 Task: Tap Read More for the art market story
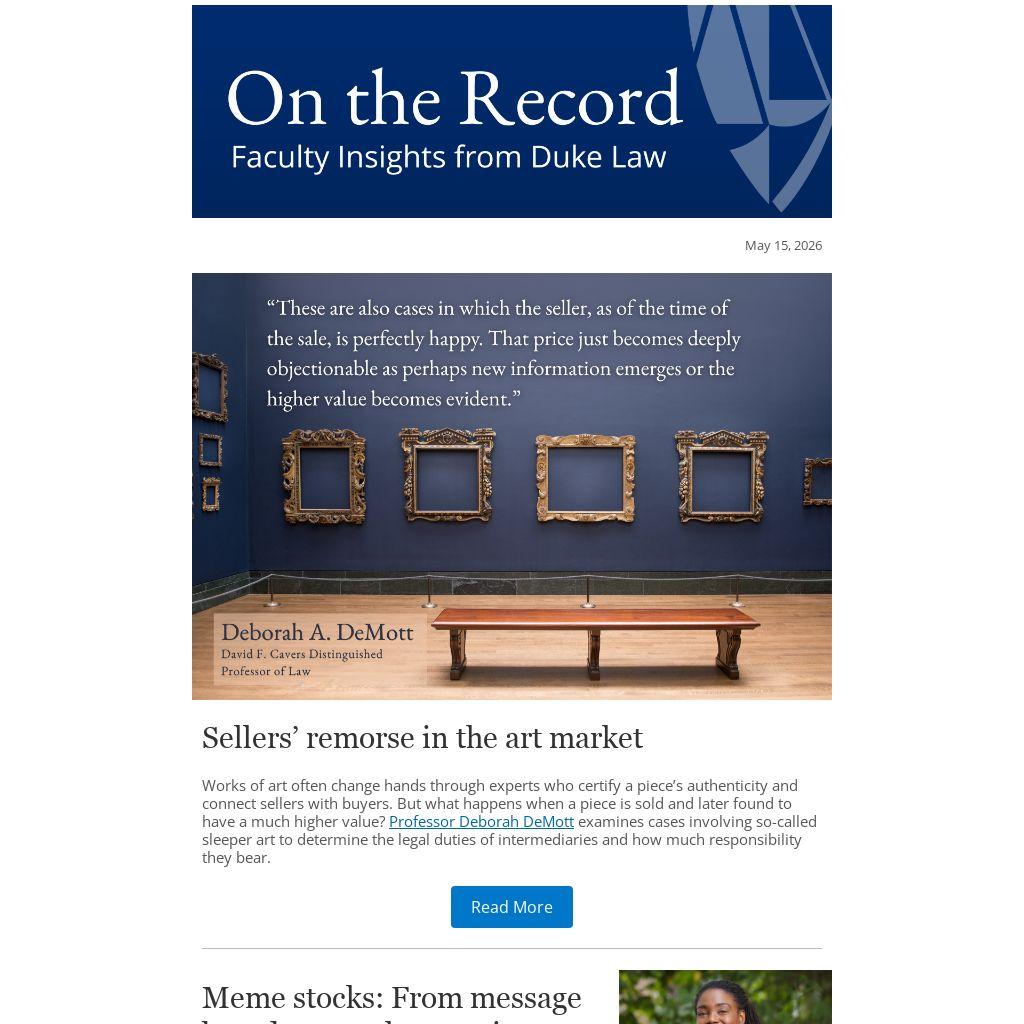pos(511,906)
